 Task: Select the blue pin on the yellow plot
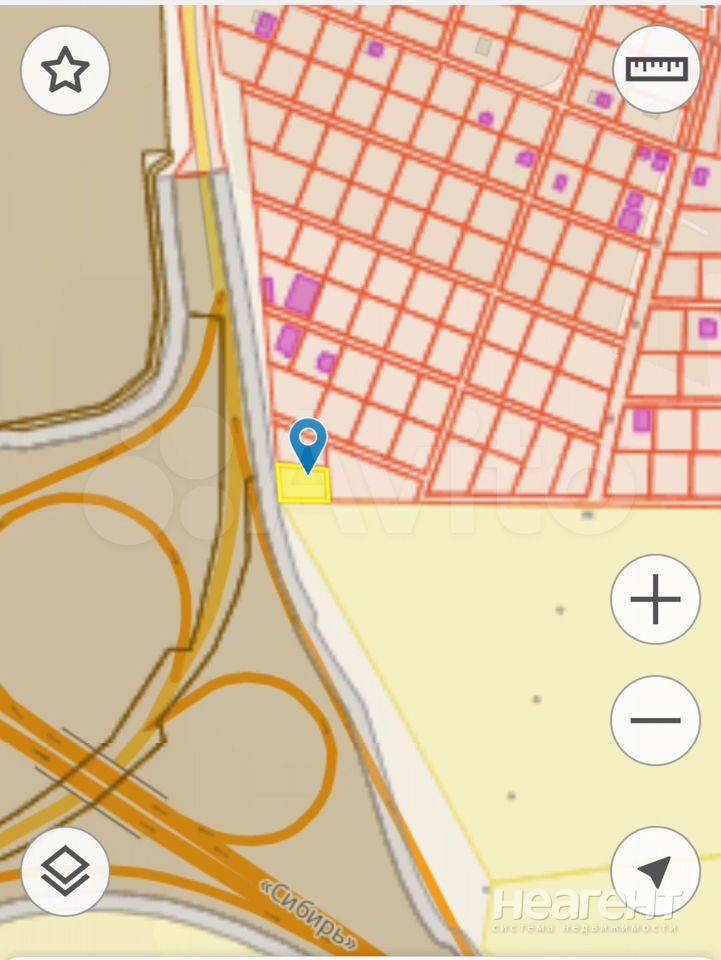(308, 442)
